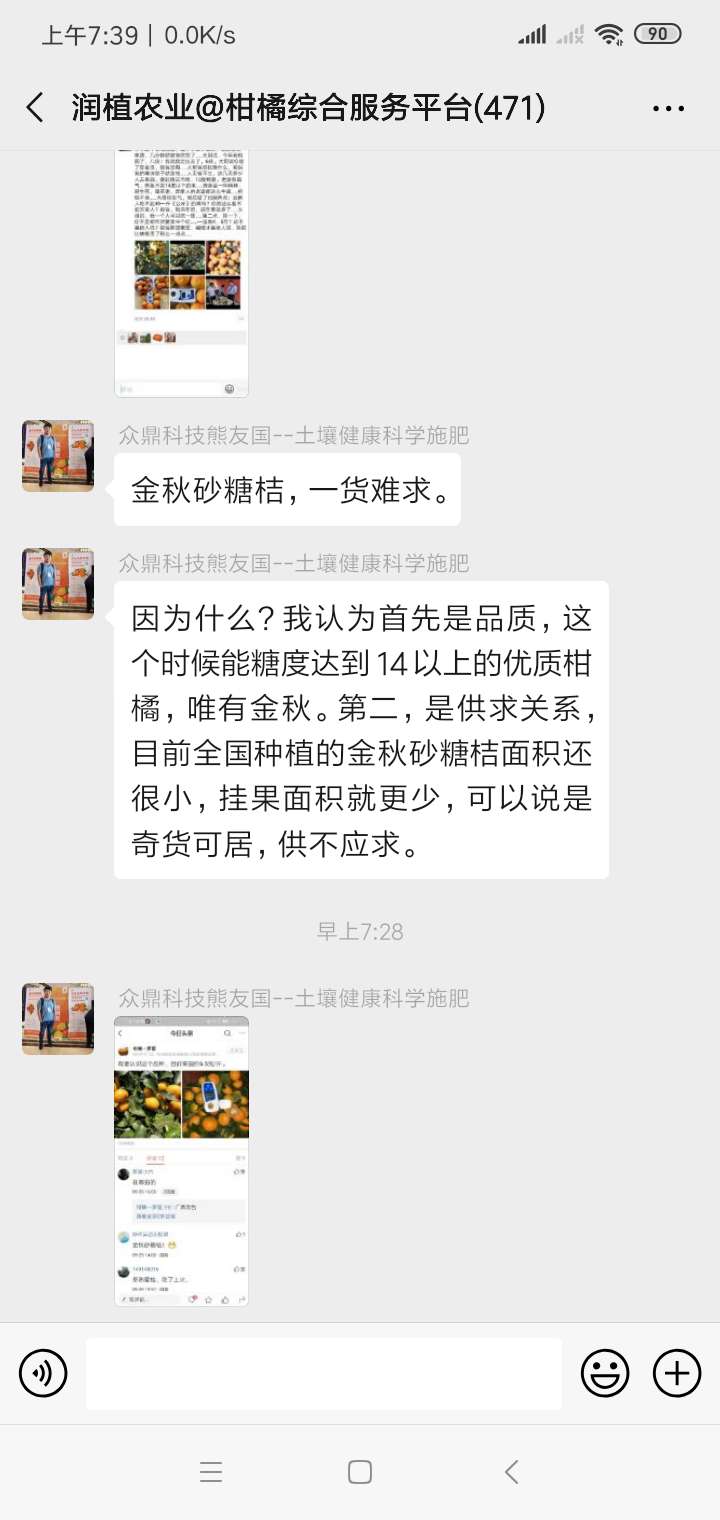720x1520 pixels.
Task: Tap the message text field
Action: pyautogui.click(x=323, y=1373)
